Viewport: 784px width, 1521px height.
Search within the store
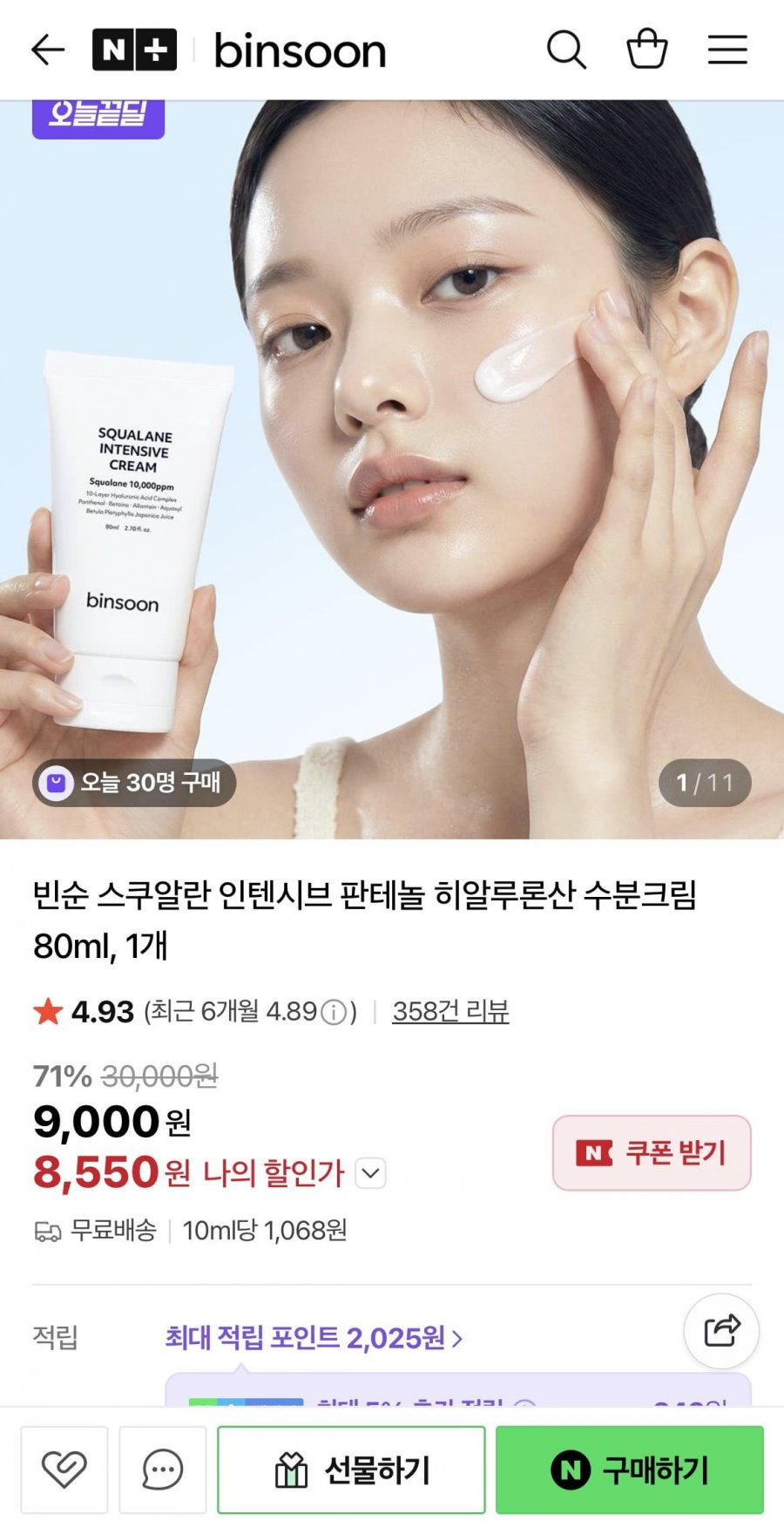click(566, 50)
